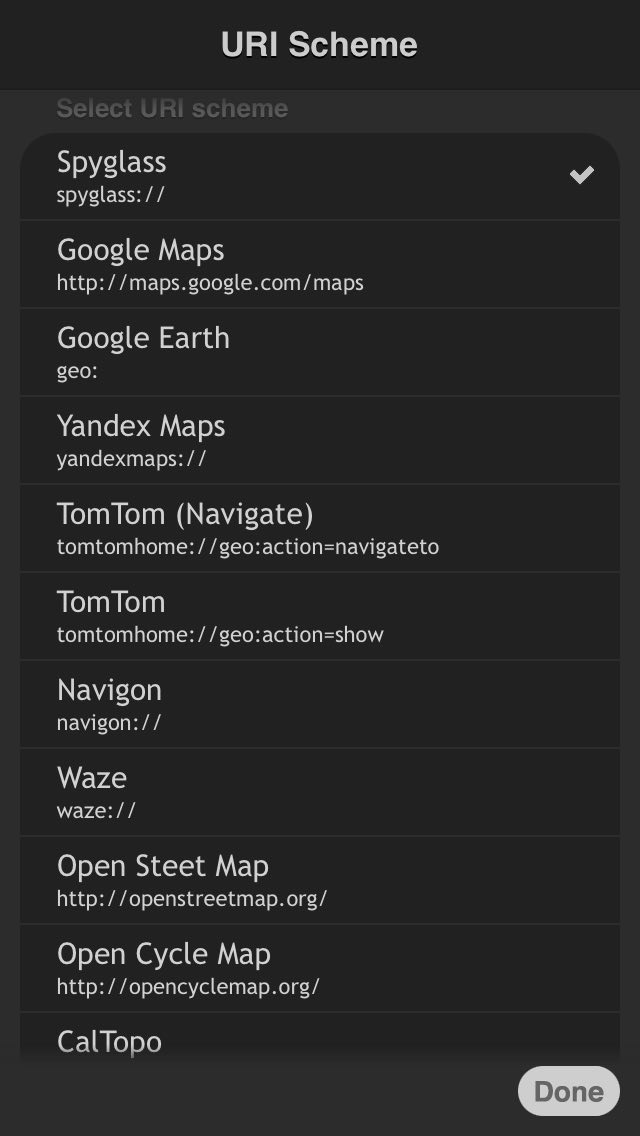Tap Done to confirm selection
This screenshot has width=640, height=1136.
pos(569,1091)
